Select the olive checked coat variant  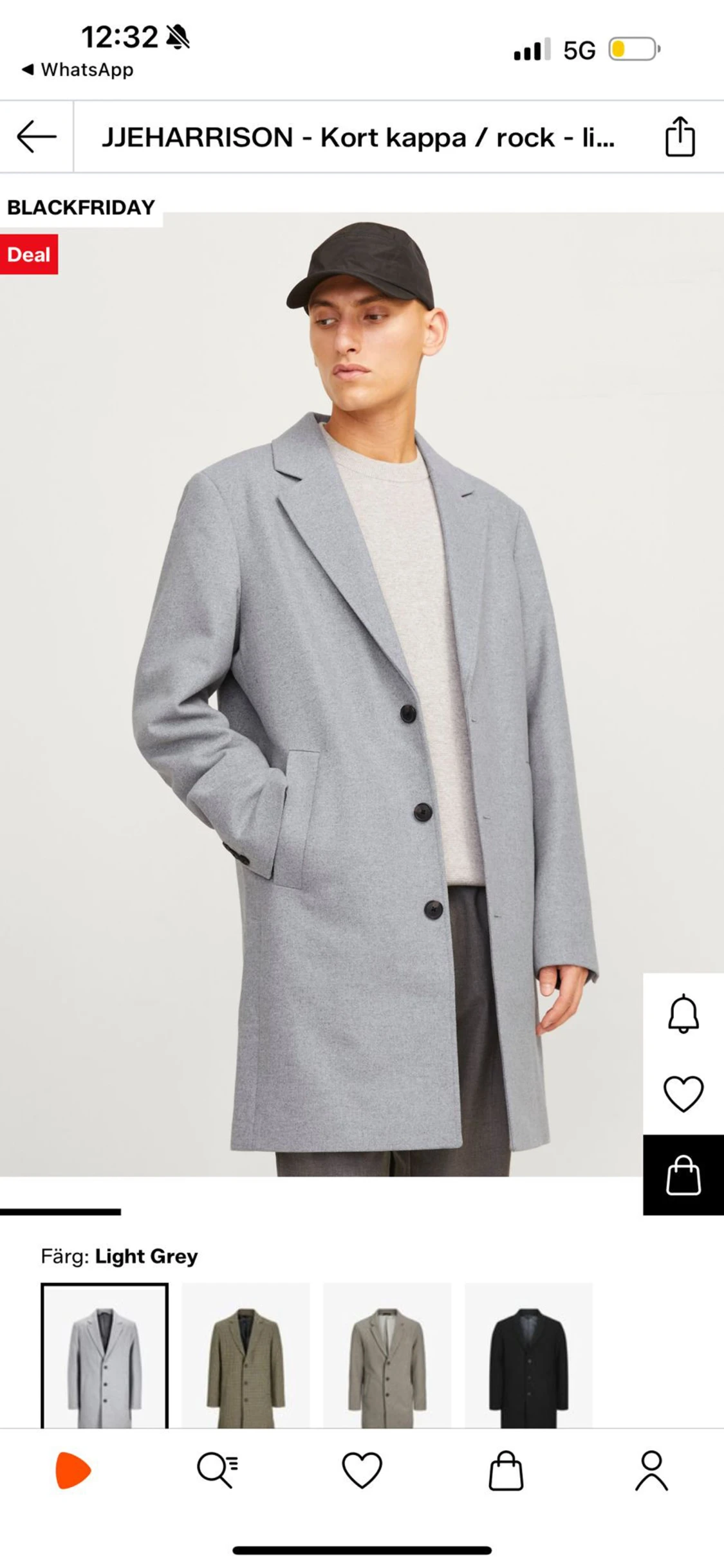(x=246, y=1354)
